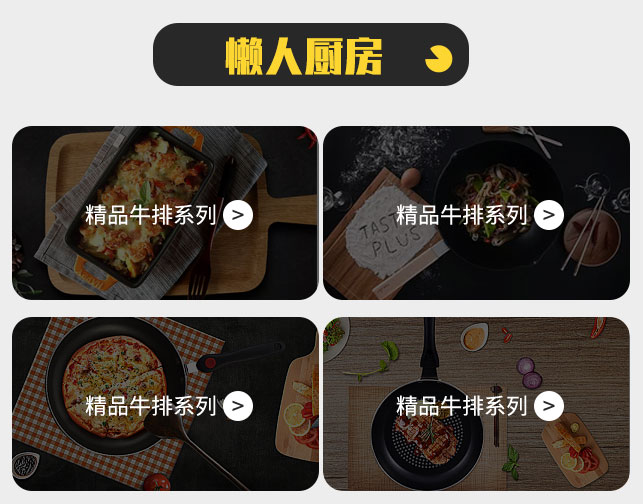Screen dimensions: 643x504
Task: Open the steak series card with pizza pan
Action: (x=165, y=405)
